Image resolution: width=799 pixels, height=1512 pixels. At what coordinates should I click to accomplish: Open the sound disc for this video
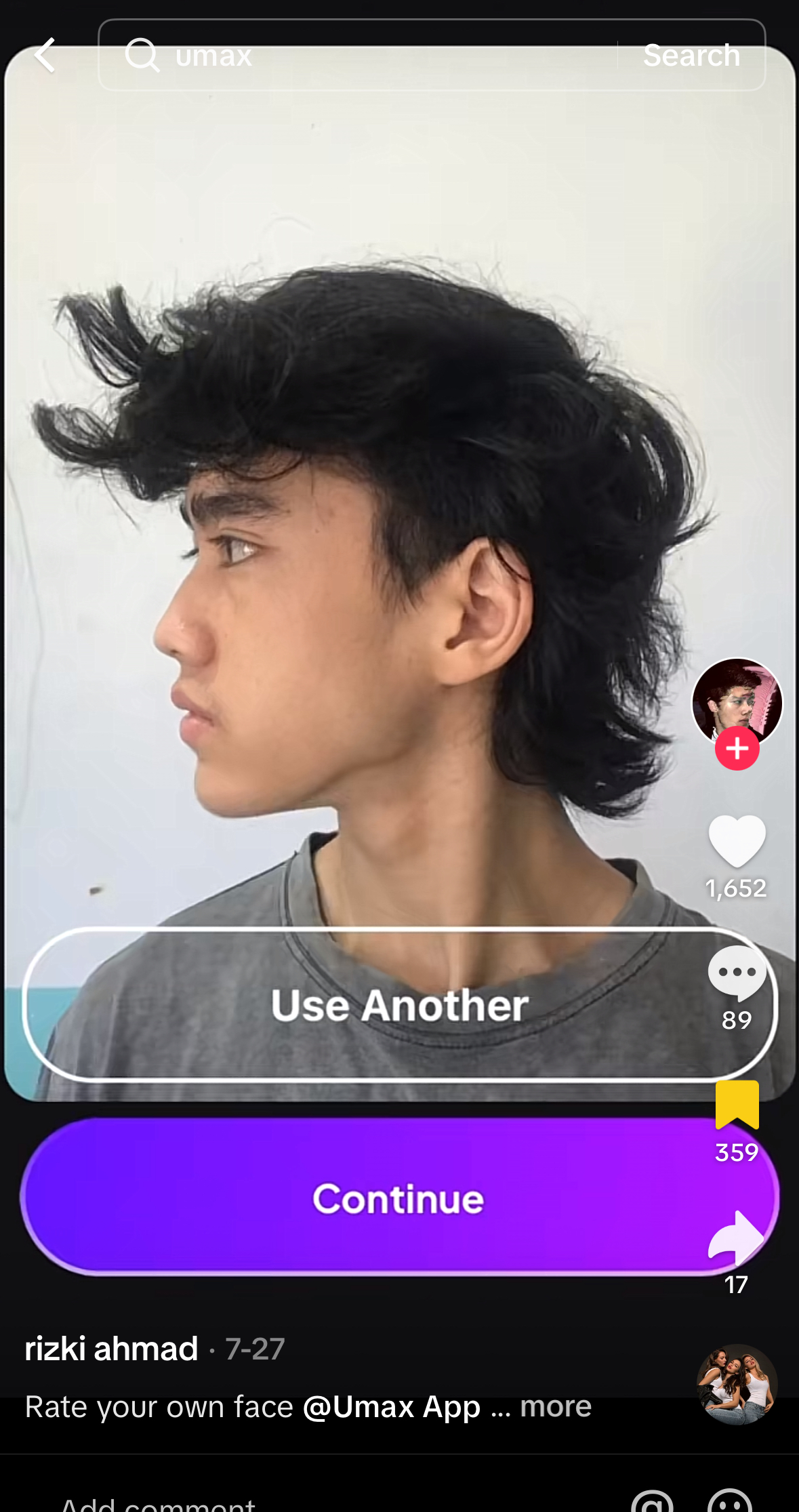[737, 1384]
